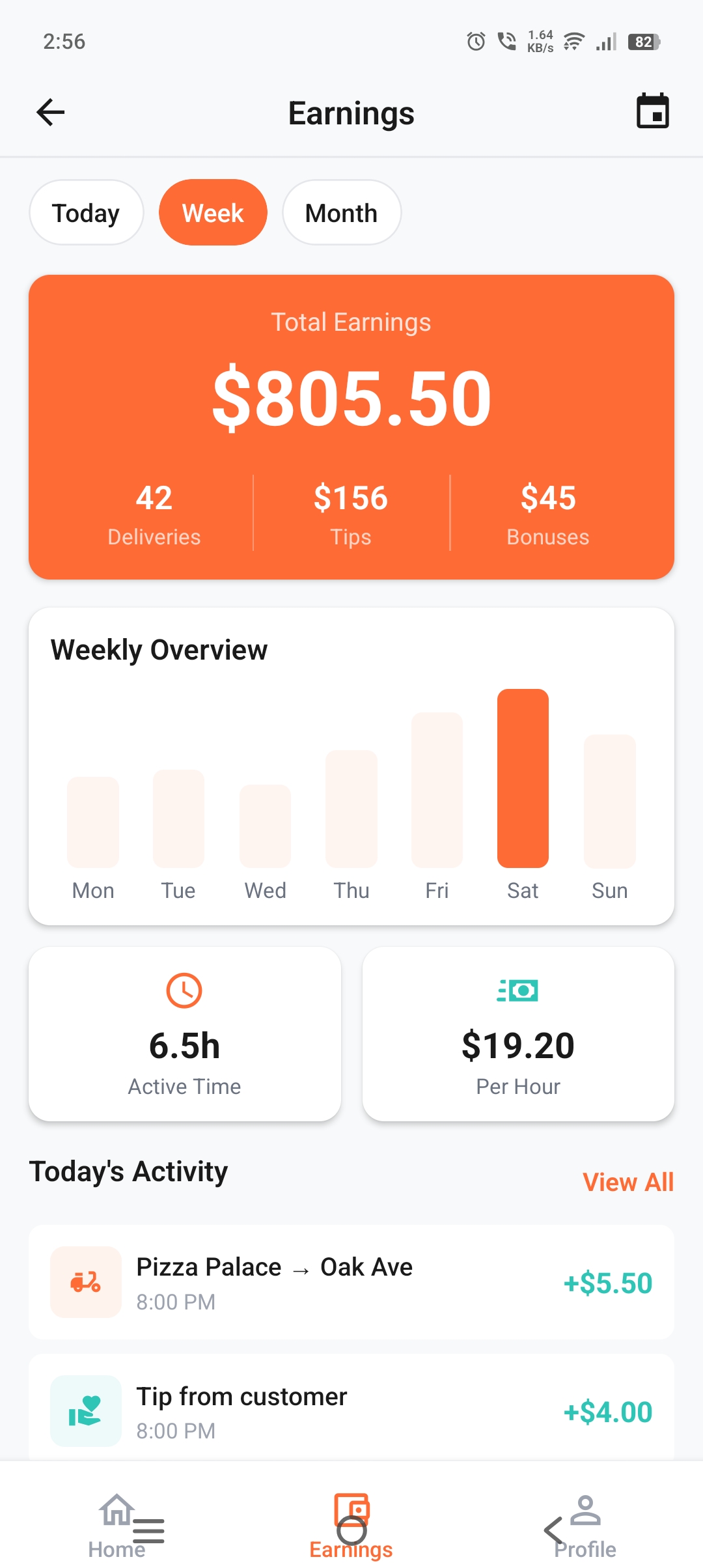Open the Earnings bottom tab
The image size is (703, 1568).
(x=351, y=1525)
